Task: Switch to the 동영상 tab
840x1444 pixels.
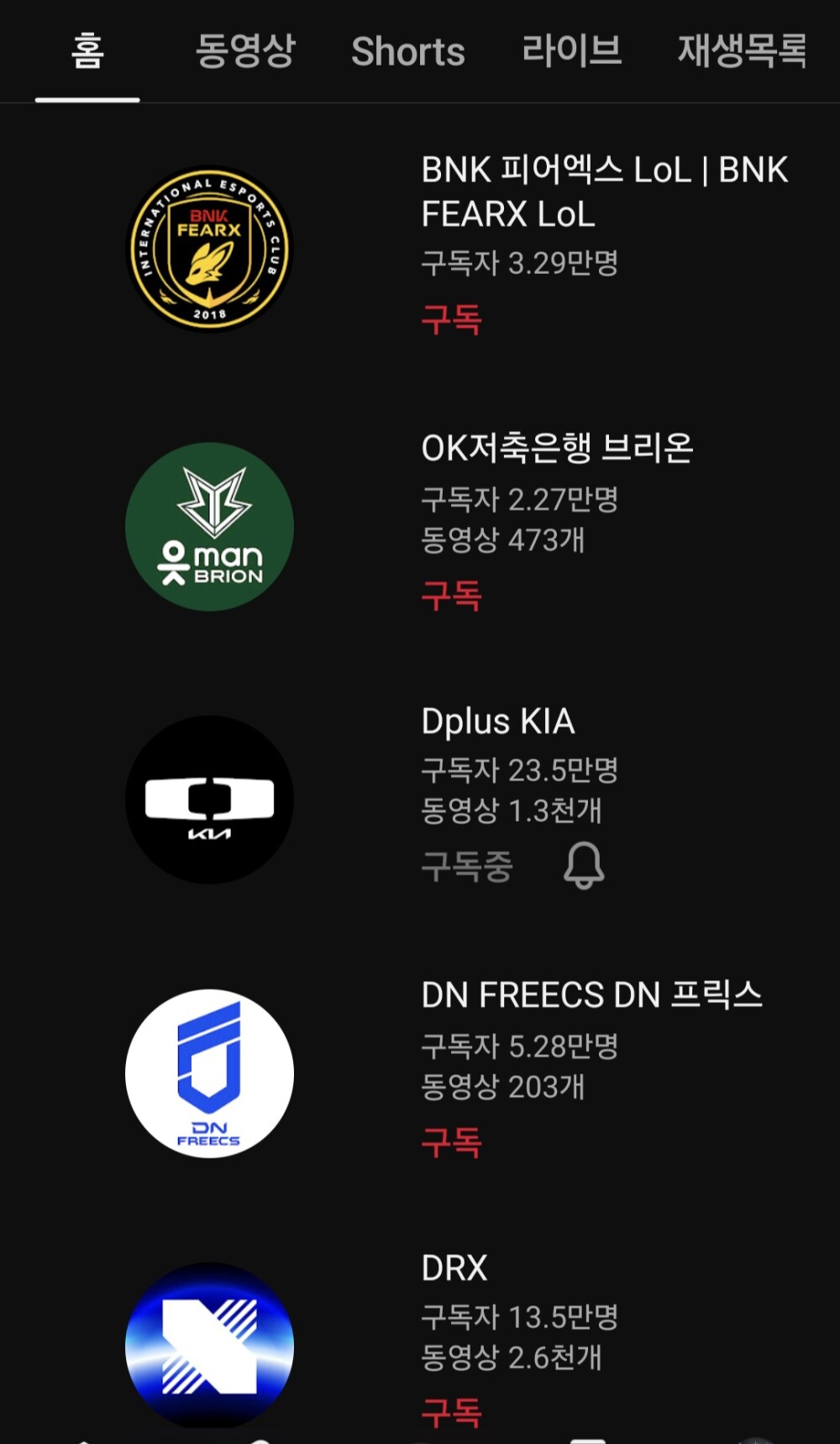Action: (x=245, y=51)
